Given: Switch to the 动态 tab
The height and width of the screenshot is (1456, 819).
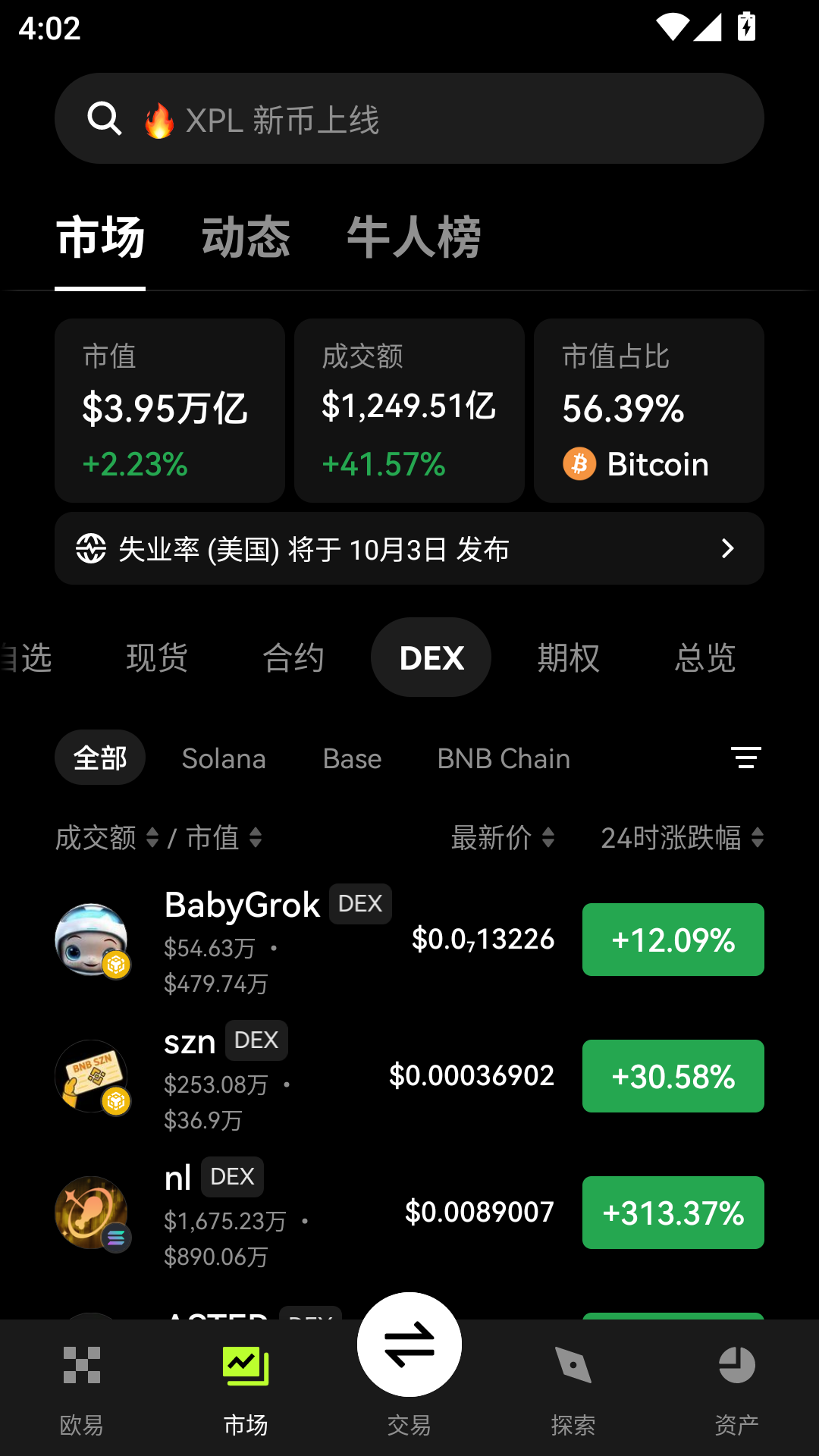Looking at the screenshot, I should (x=246, y=236).
